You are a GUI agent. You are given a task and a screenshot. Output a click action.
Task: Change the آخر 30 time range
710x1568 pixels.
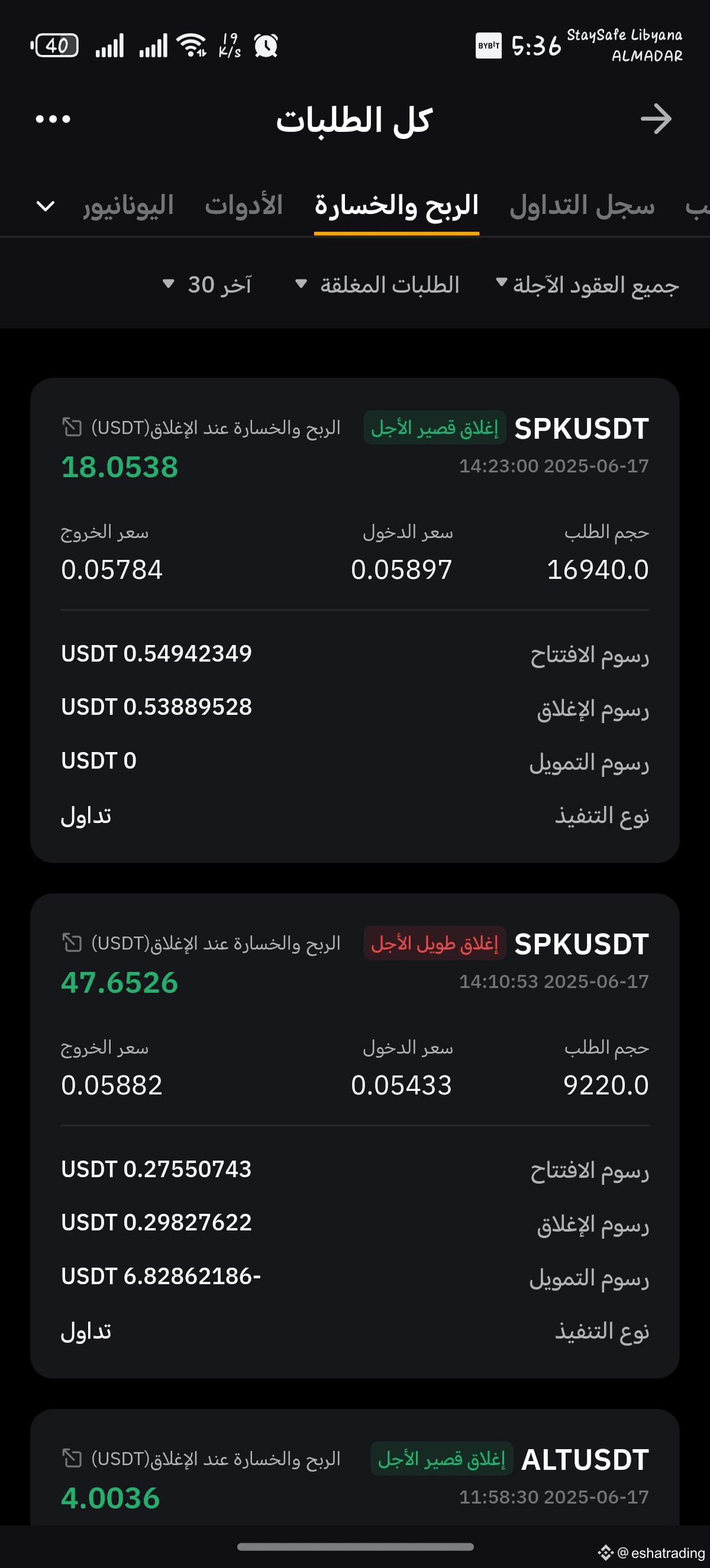click(x=207, y=285)
